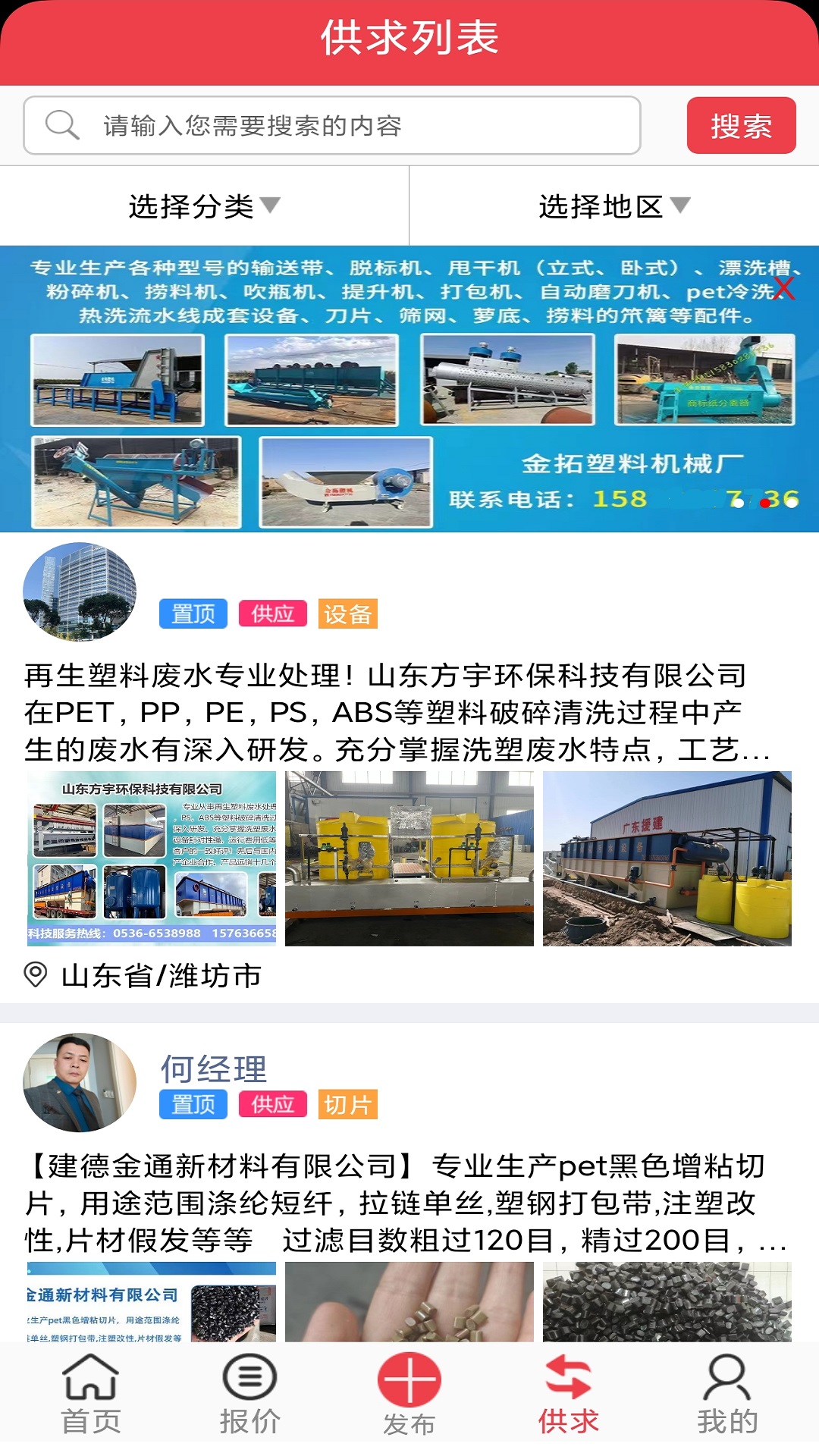Image resolution: width=819 pixels, height=1456 pixels.
Task: Toggle the 供应 supply tag on 何经理's post
Action: pos(273,1106)
